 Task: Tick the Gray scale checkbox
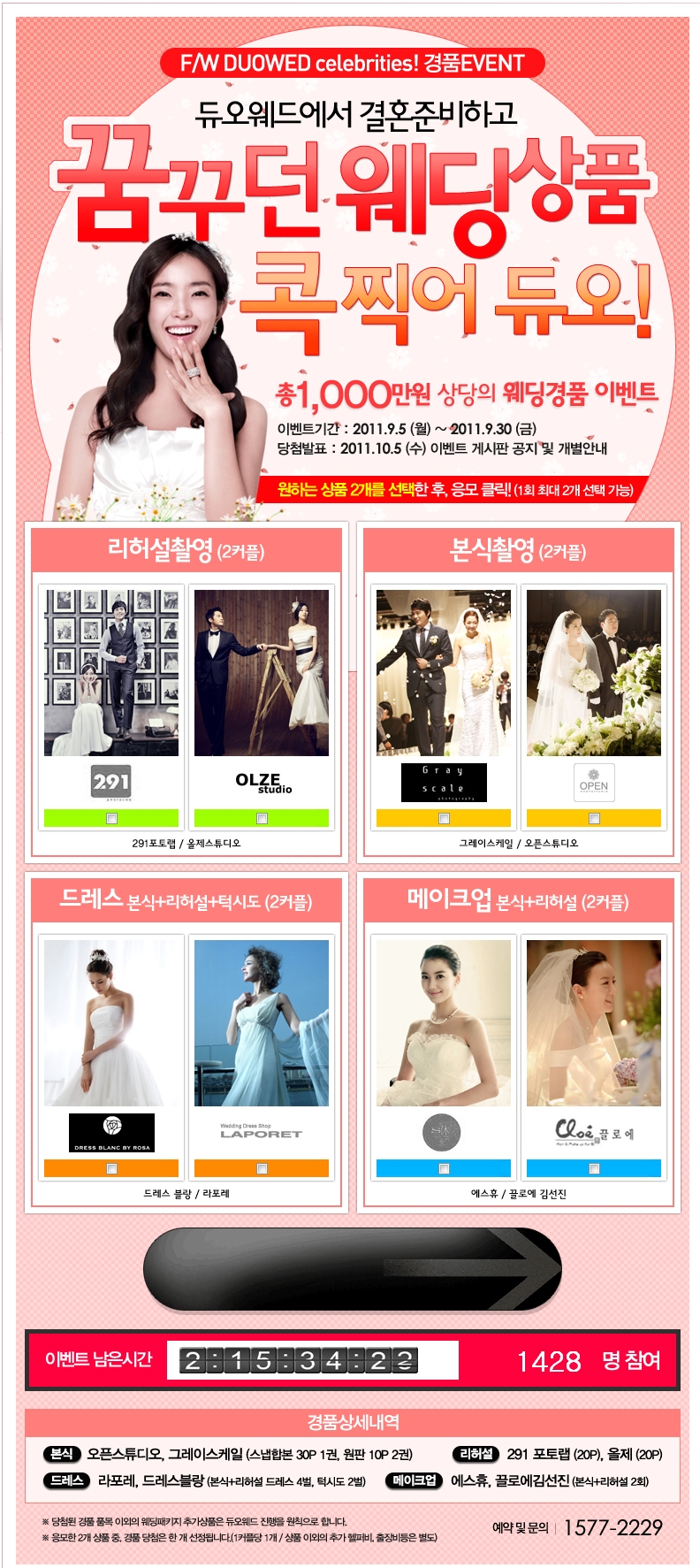click(444, 818)
